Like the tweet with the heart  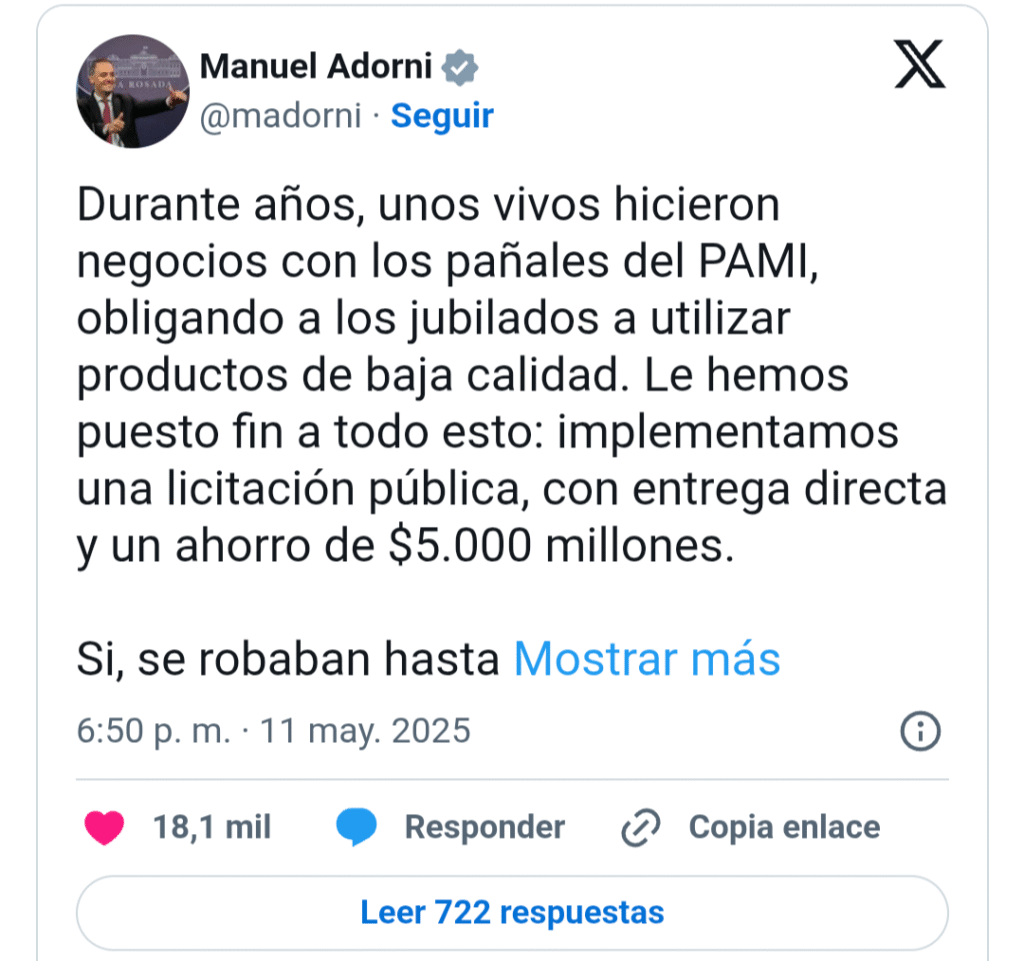[x=104, y=828]
